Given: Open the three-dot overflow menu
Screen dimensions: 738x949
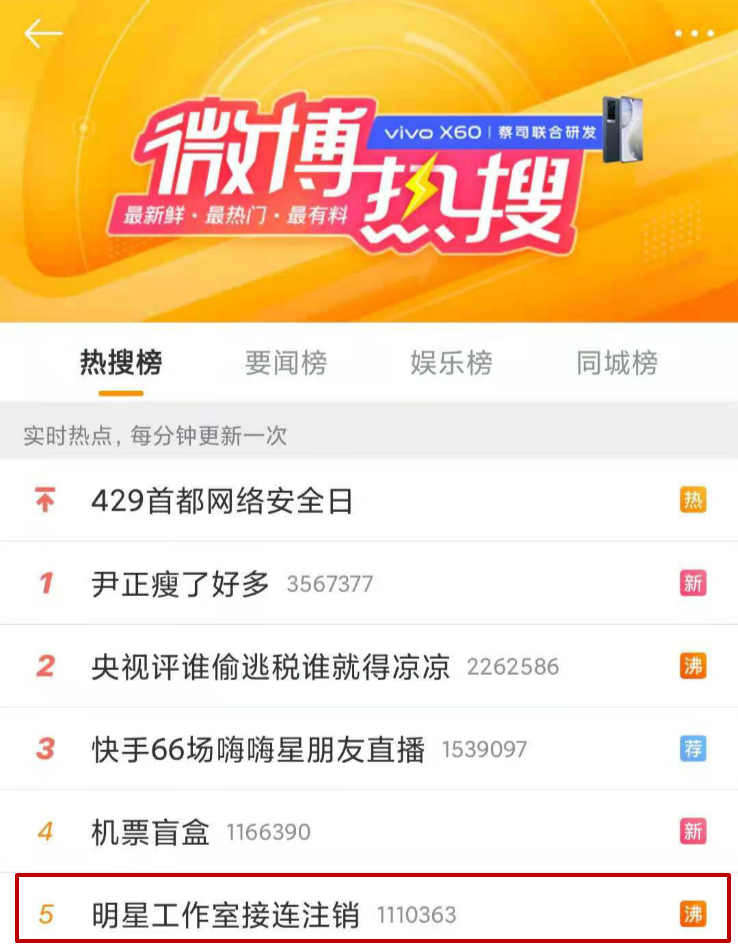Looking at the screenshot, I should click(694, 34).
